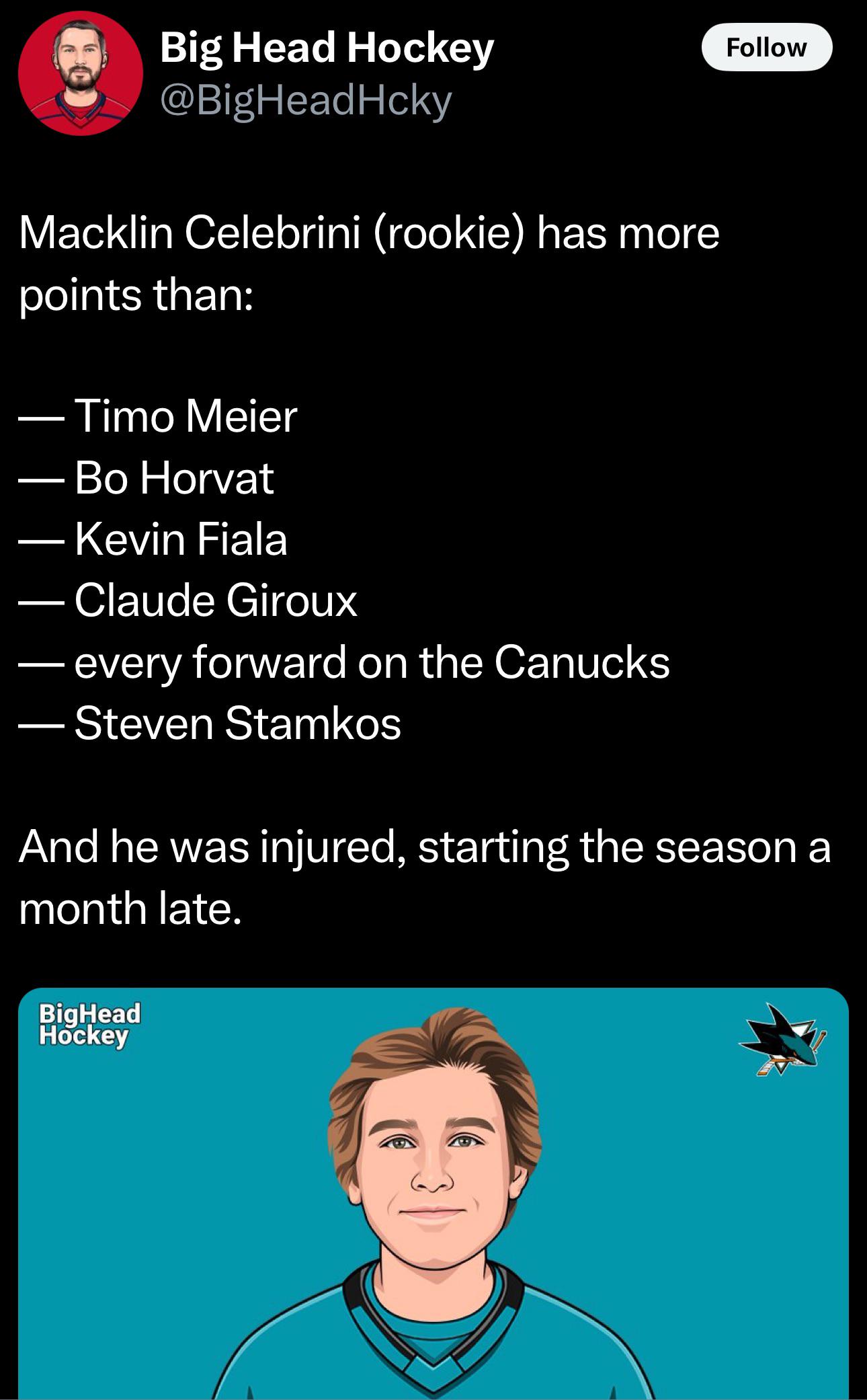Open the Big Head Hockey profile picture
The width and height of the screenshot is (867, 1400).
click(81, 73)
